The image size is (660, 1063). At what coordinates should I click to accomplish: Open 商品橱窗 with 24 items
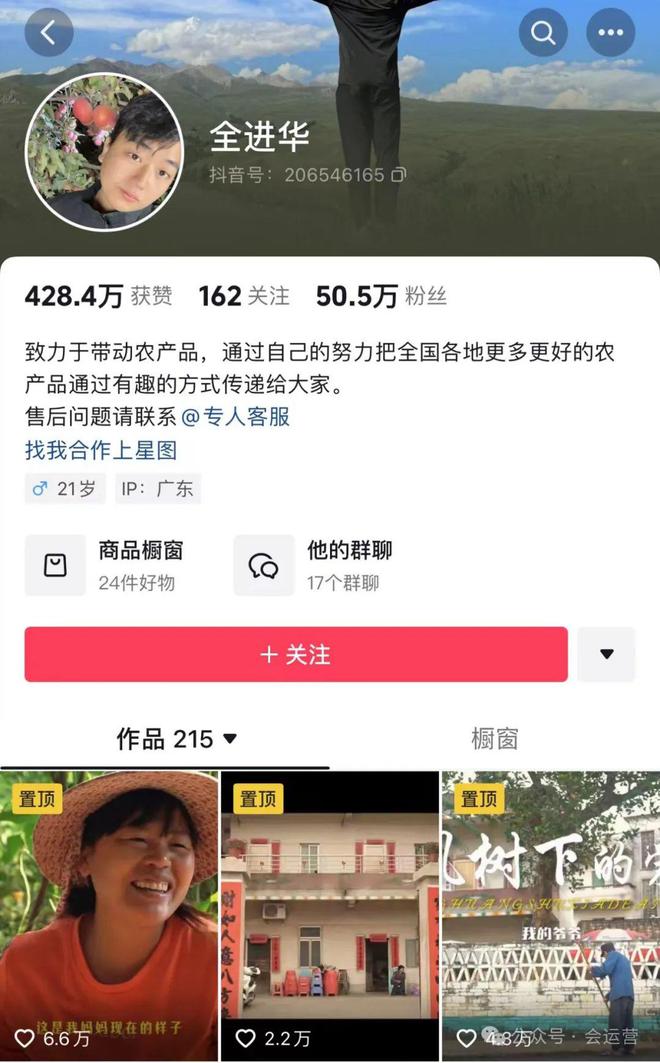[120, 565]
